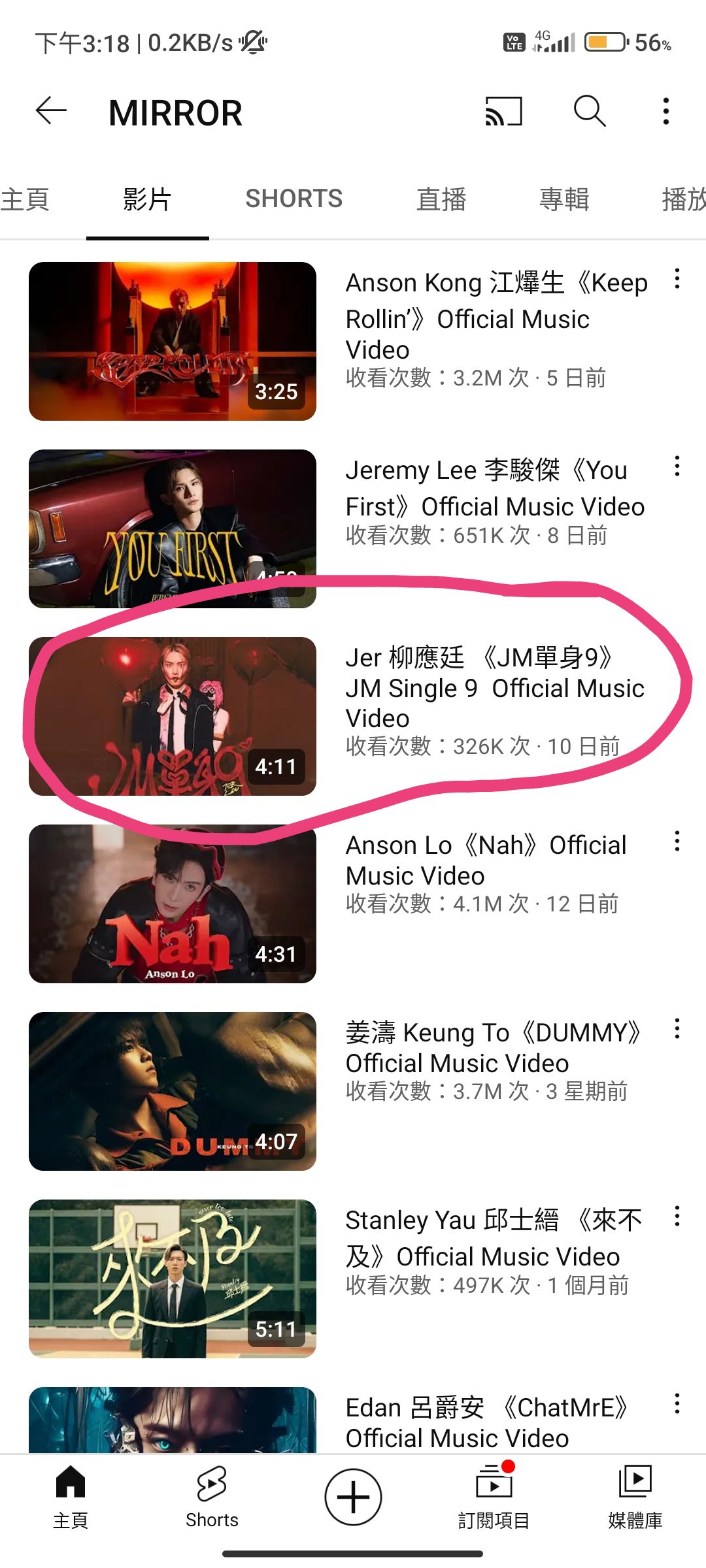Go to the Shorts bottom navigation

click(212, 1497)
